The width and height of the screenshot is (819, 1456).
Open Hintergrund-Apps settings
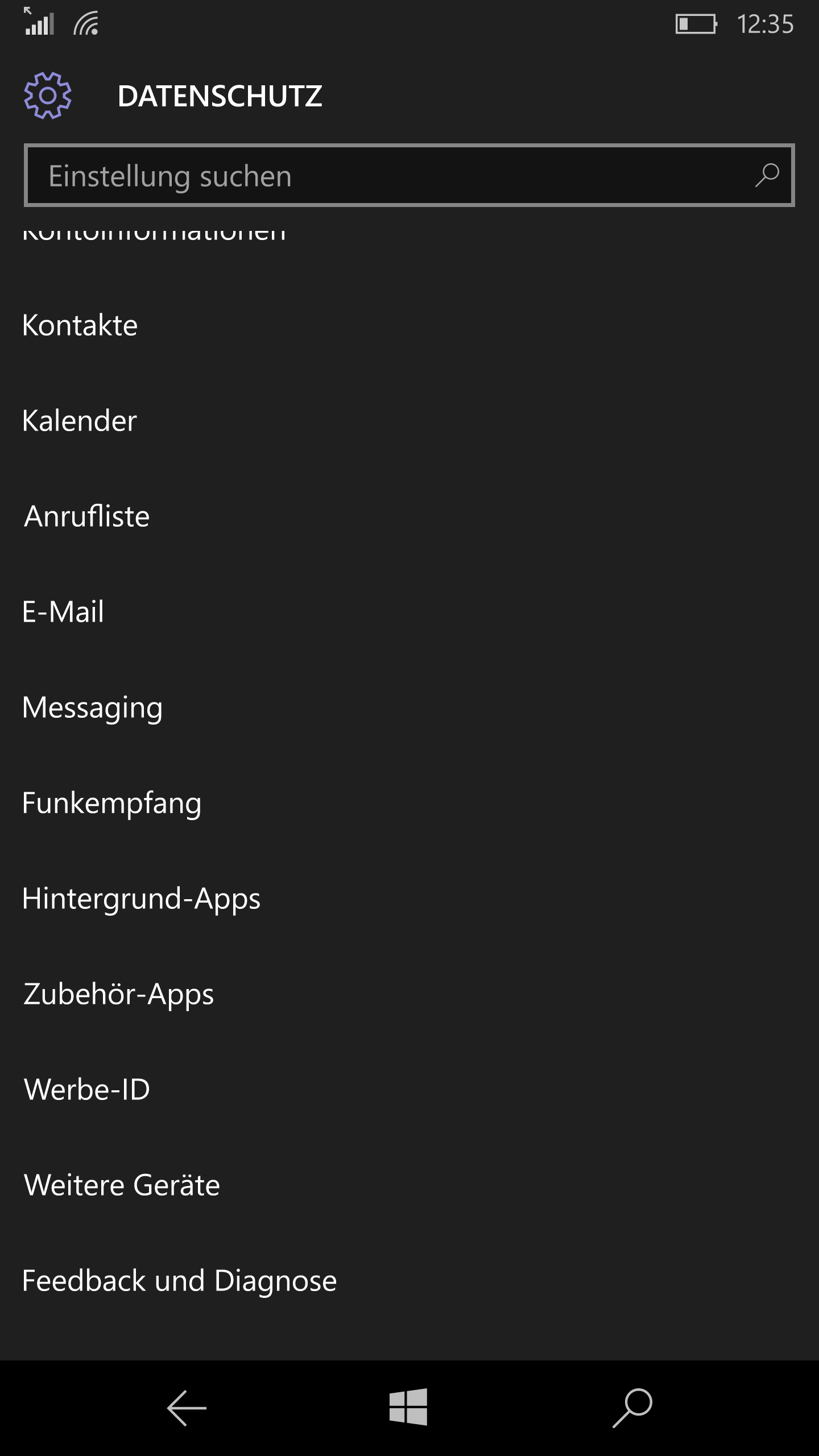point(141,899)
